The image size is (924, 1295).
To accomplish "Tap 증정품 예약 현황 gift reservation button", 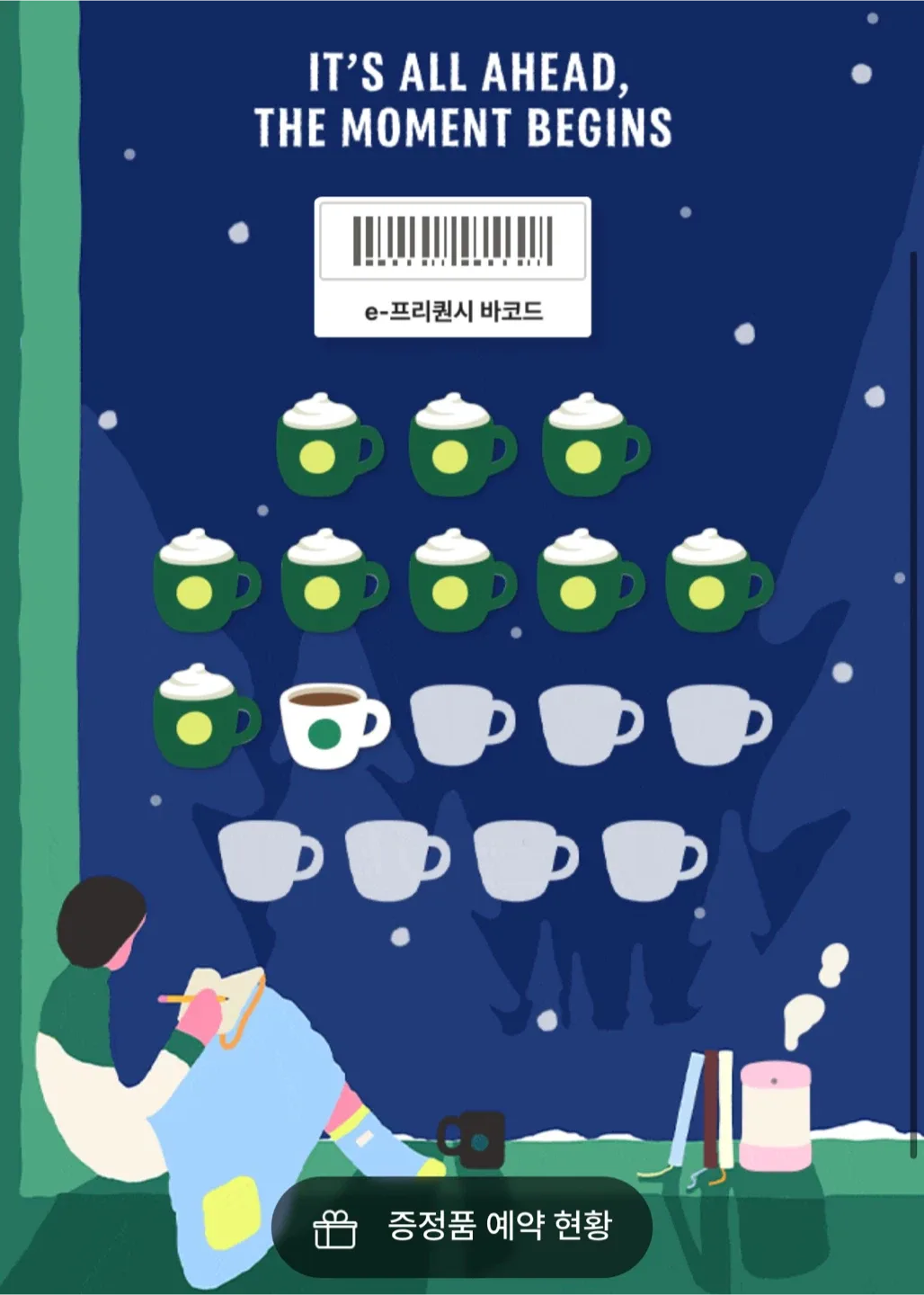I will (462, 1227).
